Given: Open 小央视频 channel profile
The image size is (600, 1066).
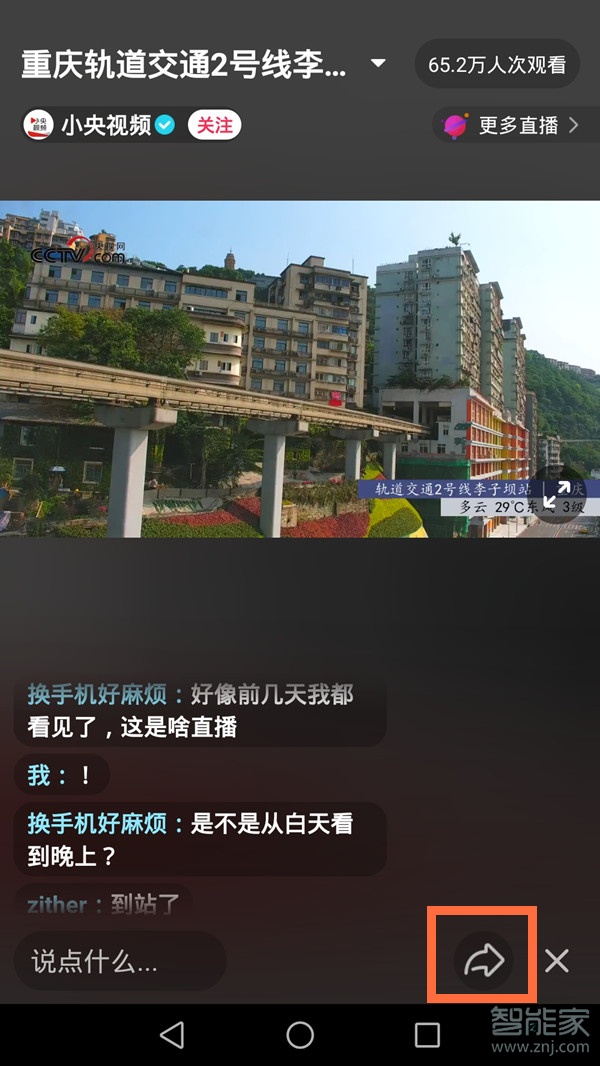Looking at the screenshot, I should click(x=104, y=125).
